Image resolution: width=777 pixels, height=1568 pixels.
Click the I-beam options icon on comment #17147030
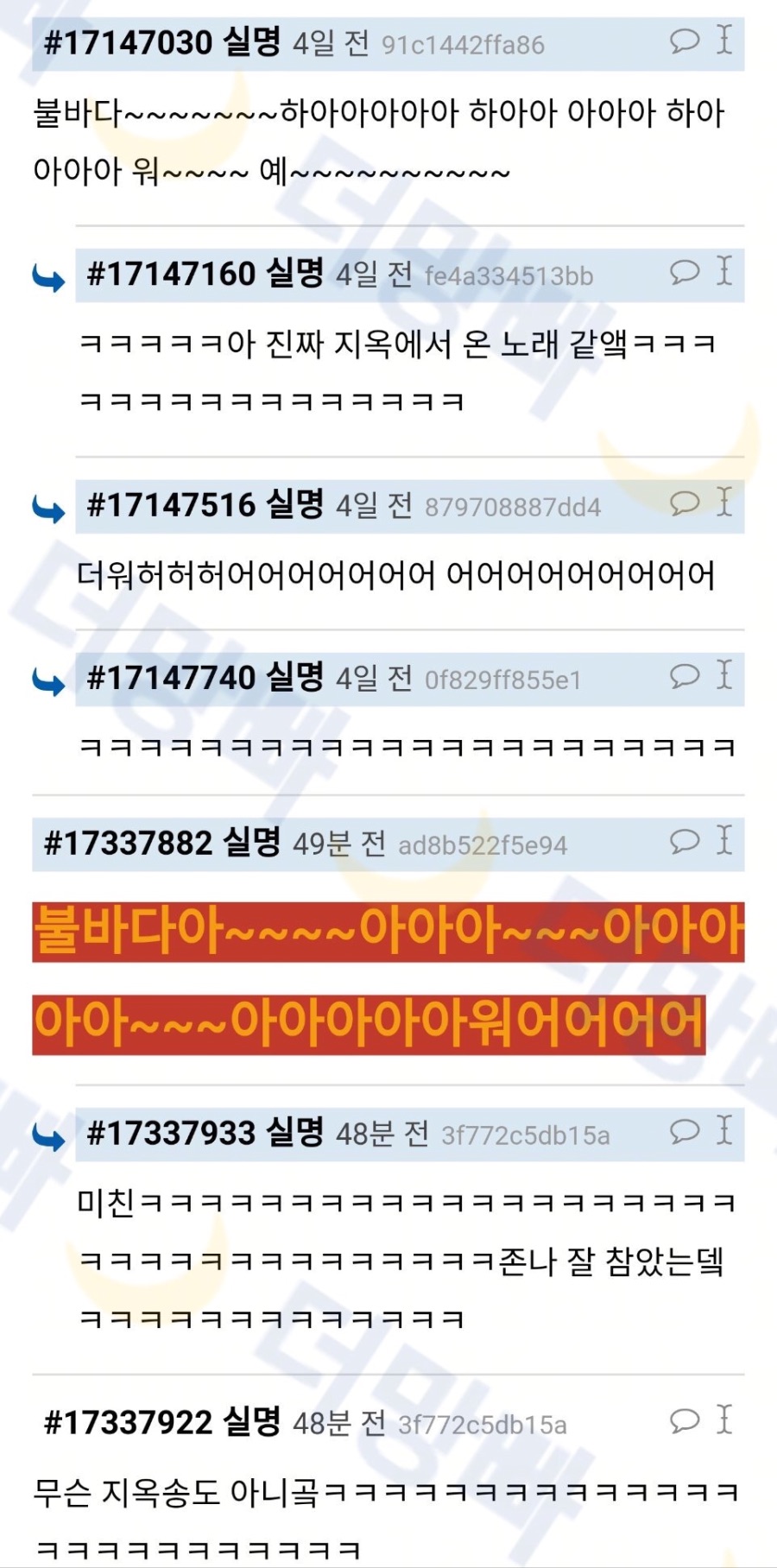[x=726, y=41]
